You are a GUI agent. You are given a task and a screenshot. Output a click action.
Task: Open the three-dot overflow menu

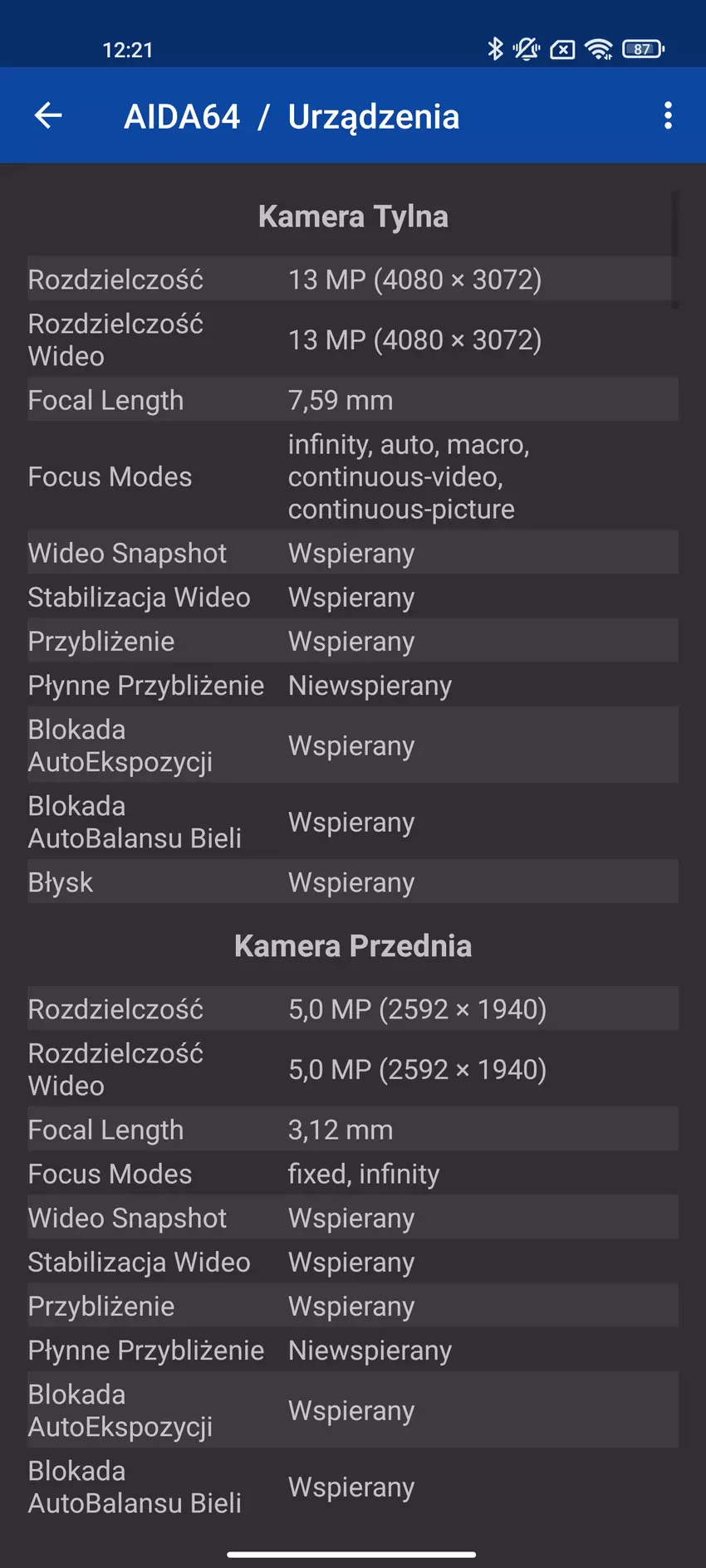pos(668,115)
